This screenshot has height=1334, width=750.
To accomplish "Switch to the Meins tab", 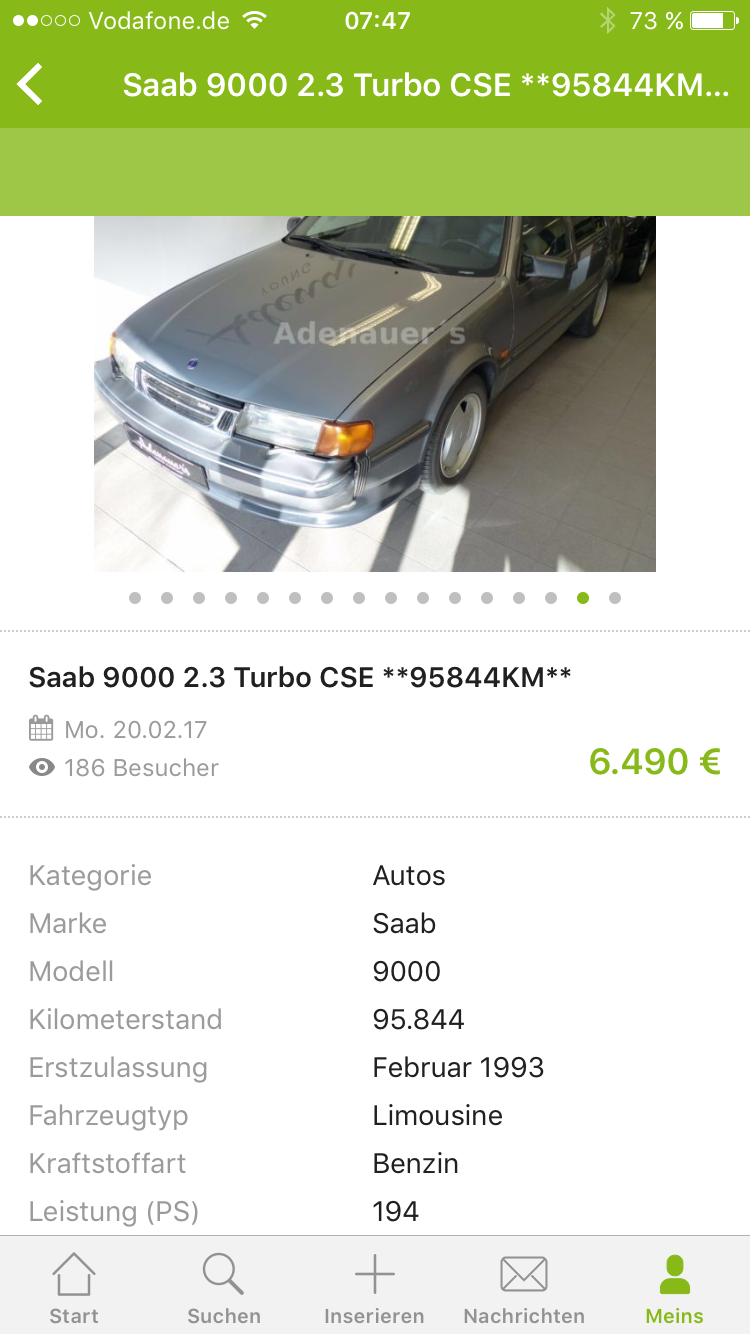I will coord(675,1288).
